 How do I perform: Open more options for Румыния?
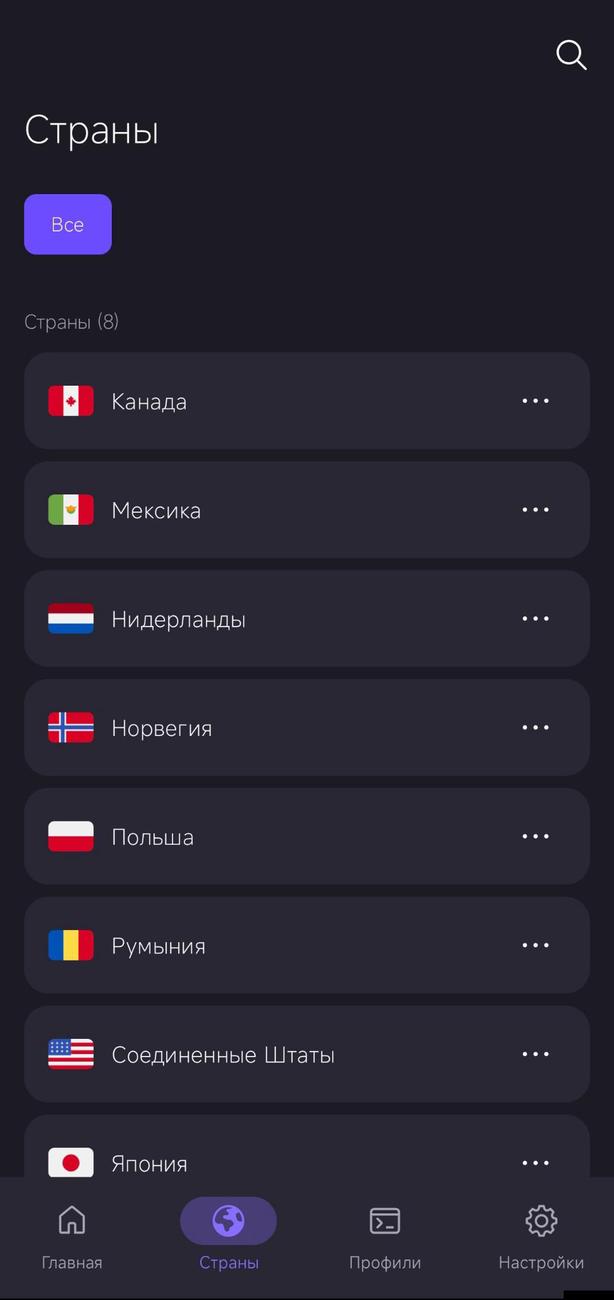[x=535, y=946]
